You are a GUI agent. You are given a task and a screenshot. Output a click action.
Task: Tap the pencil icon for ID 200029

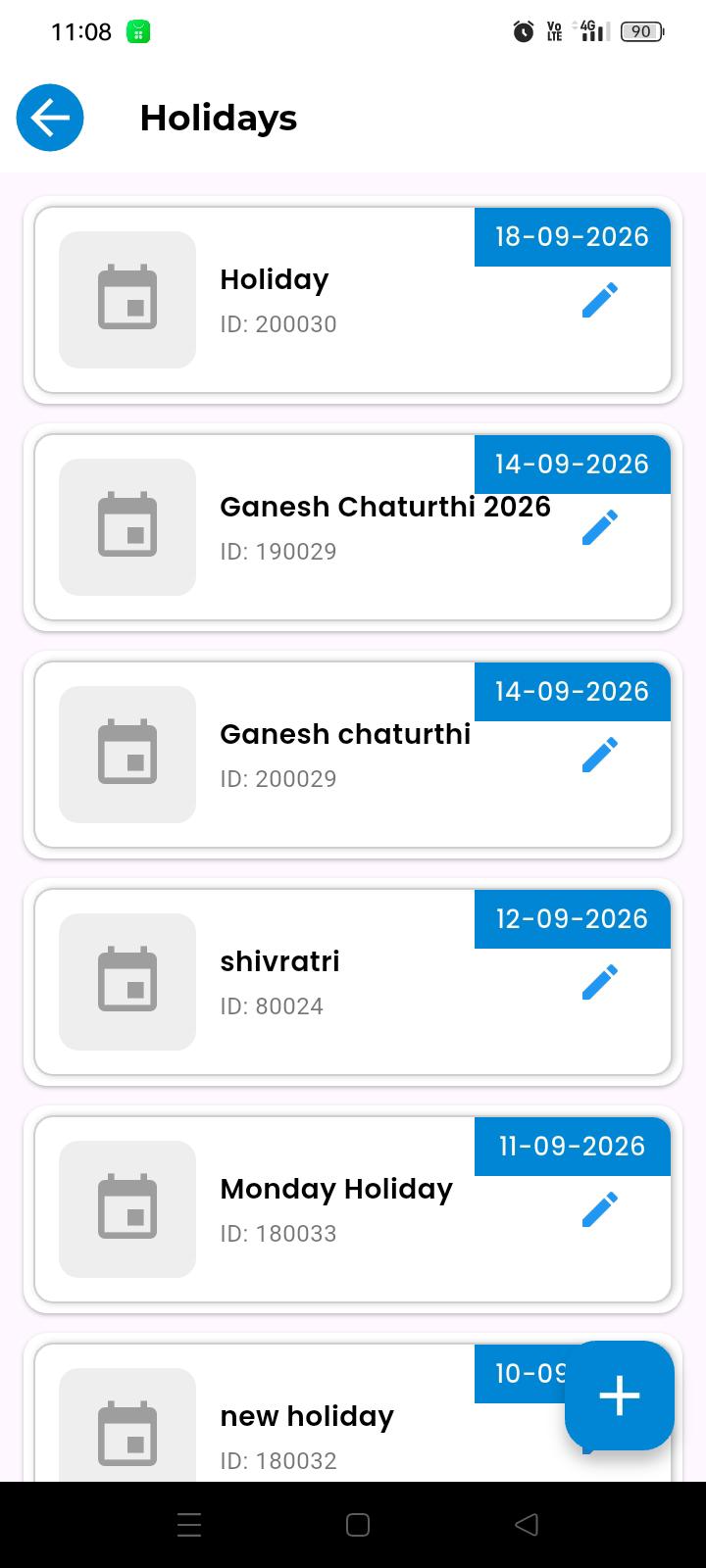tap(600, 755)
